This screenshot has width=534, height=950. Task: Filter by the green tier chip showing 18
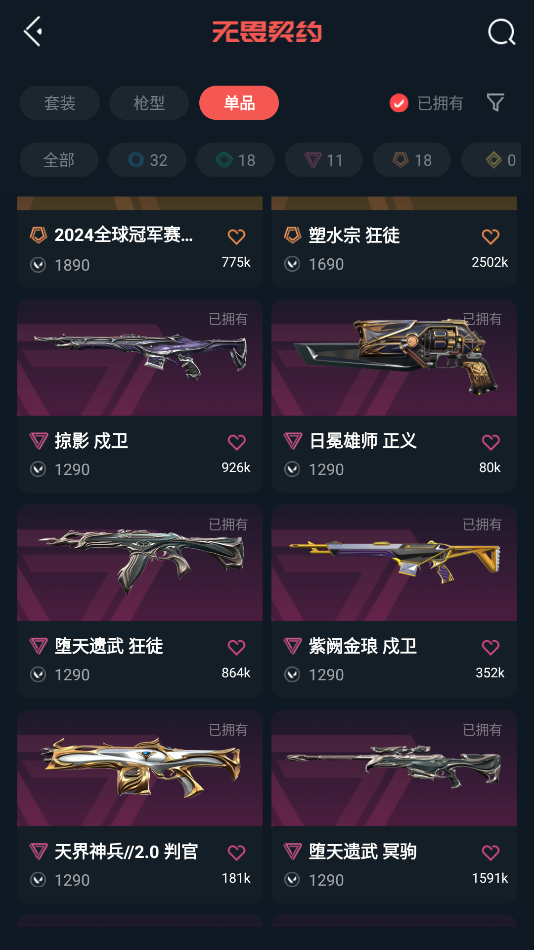click(x=236, y=160)
